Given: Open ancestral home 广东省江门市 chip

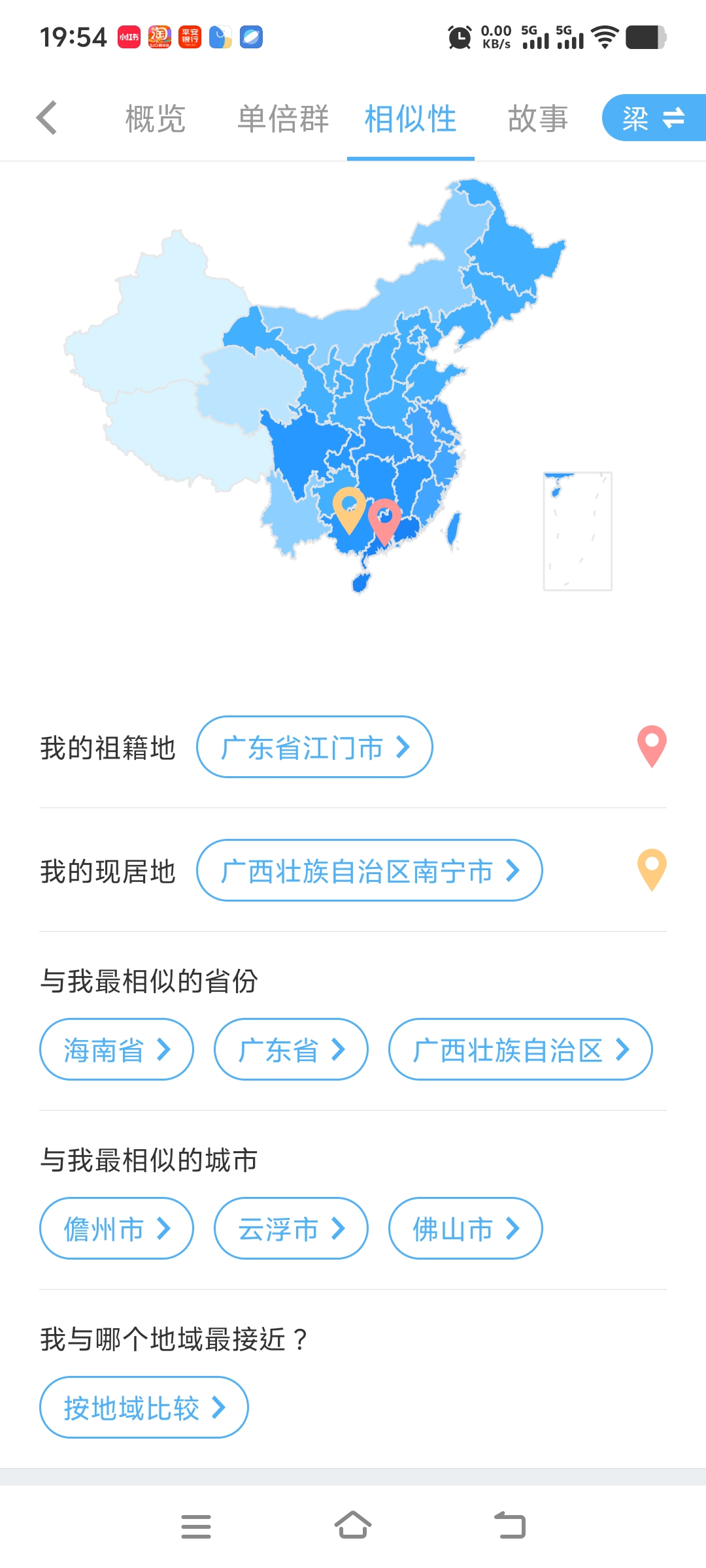Looking at the screenshot, I should point(314,747).
